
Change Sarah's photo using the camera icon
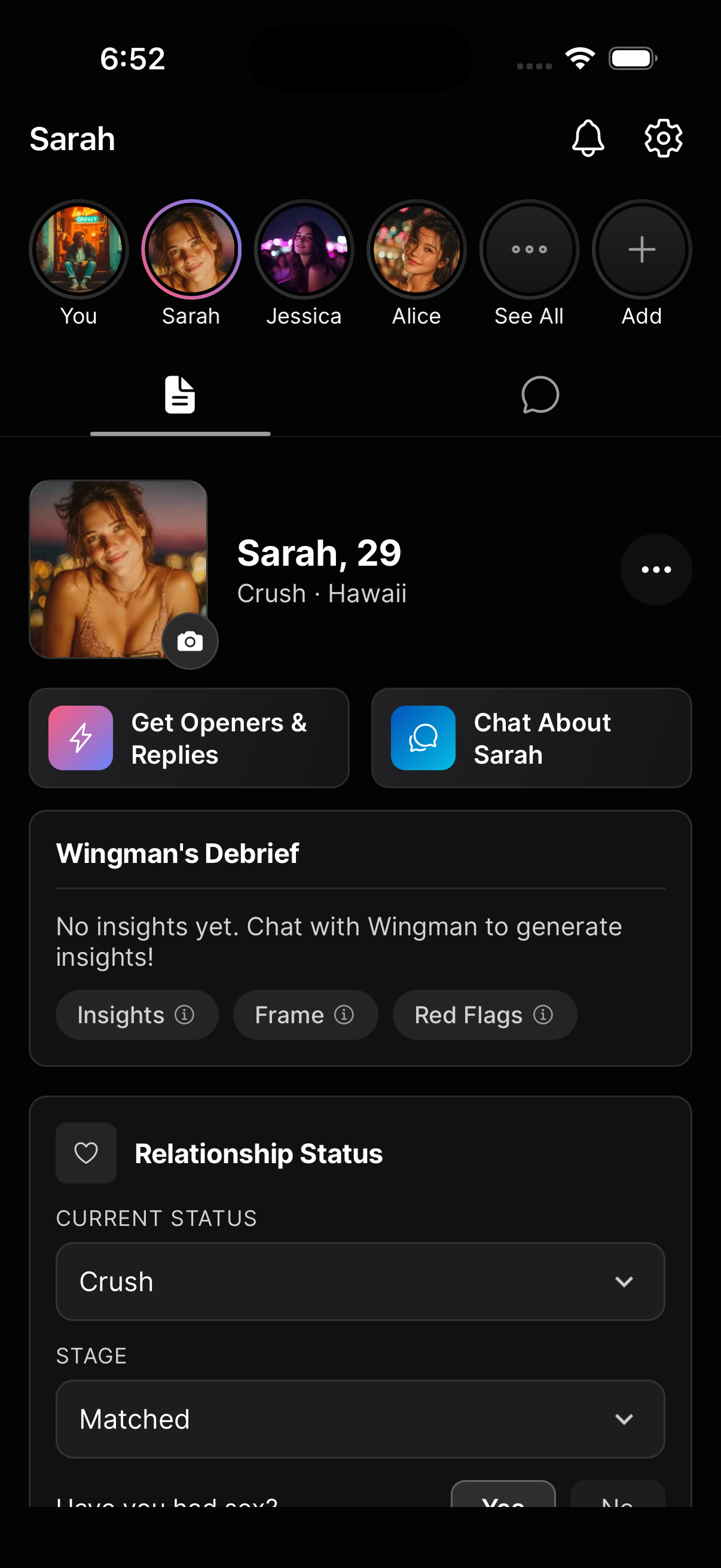[190, 642]
